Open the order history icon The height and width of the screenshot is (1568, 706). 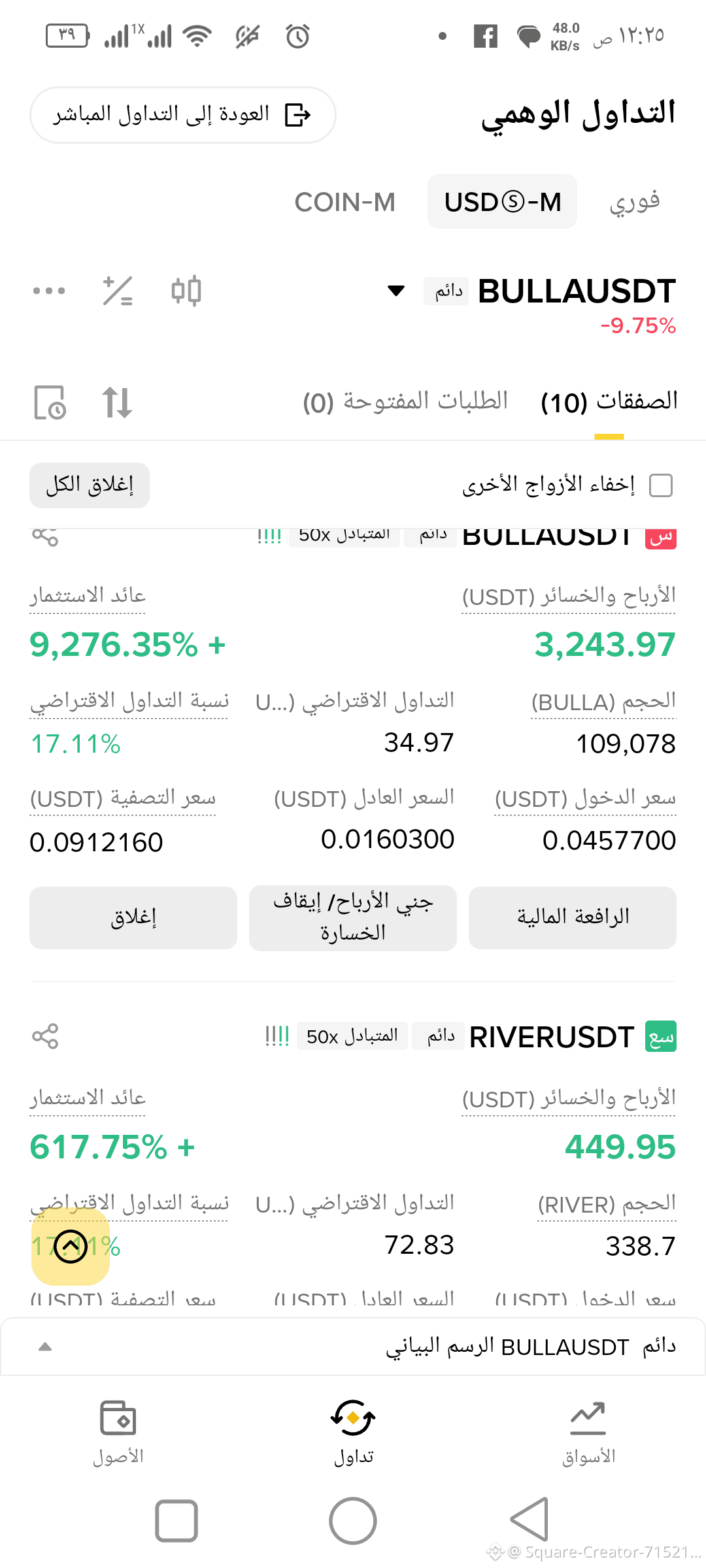click(x=50, y=402)
